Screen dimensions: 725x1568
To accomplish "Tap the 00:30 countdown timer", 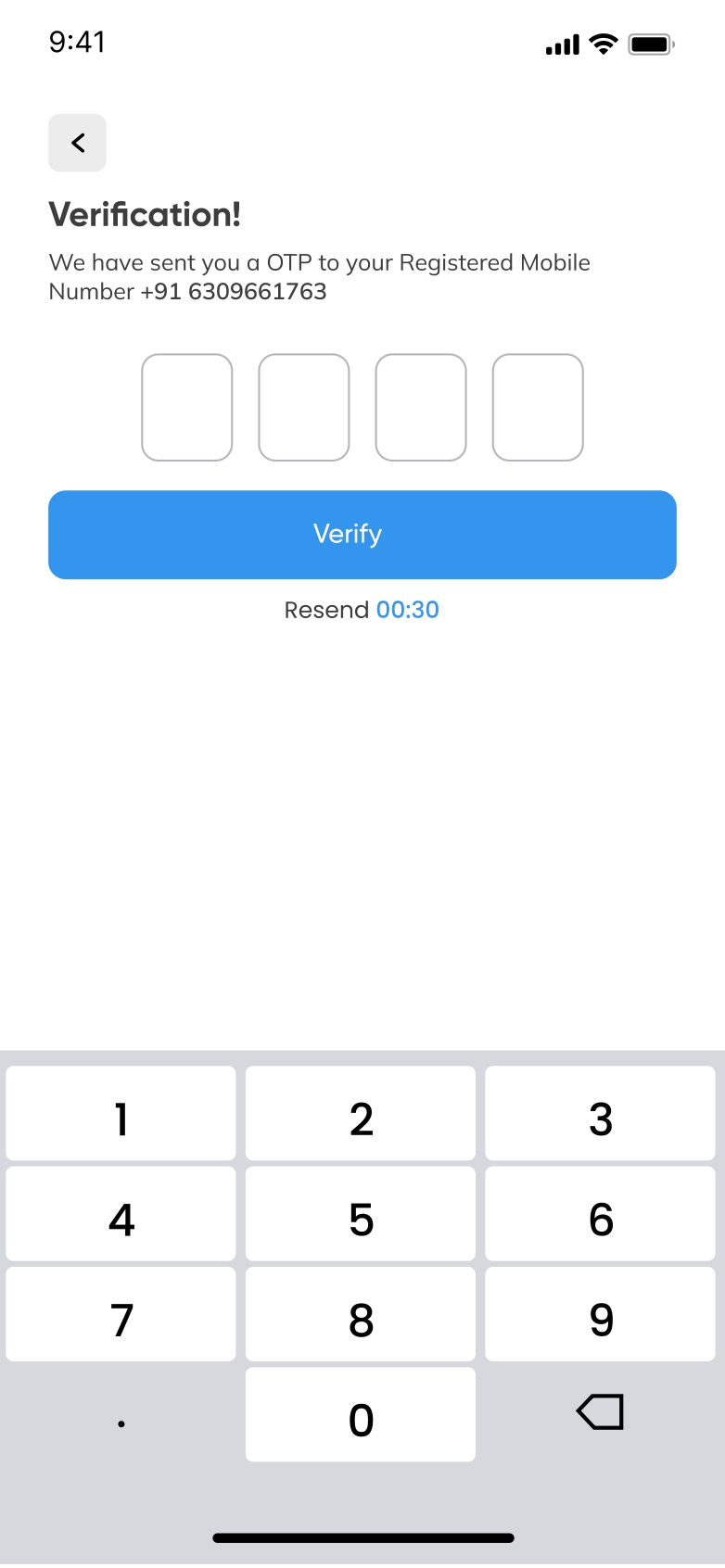I will tap(409, 610).
